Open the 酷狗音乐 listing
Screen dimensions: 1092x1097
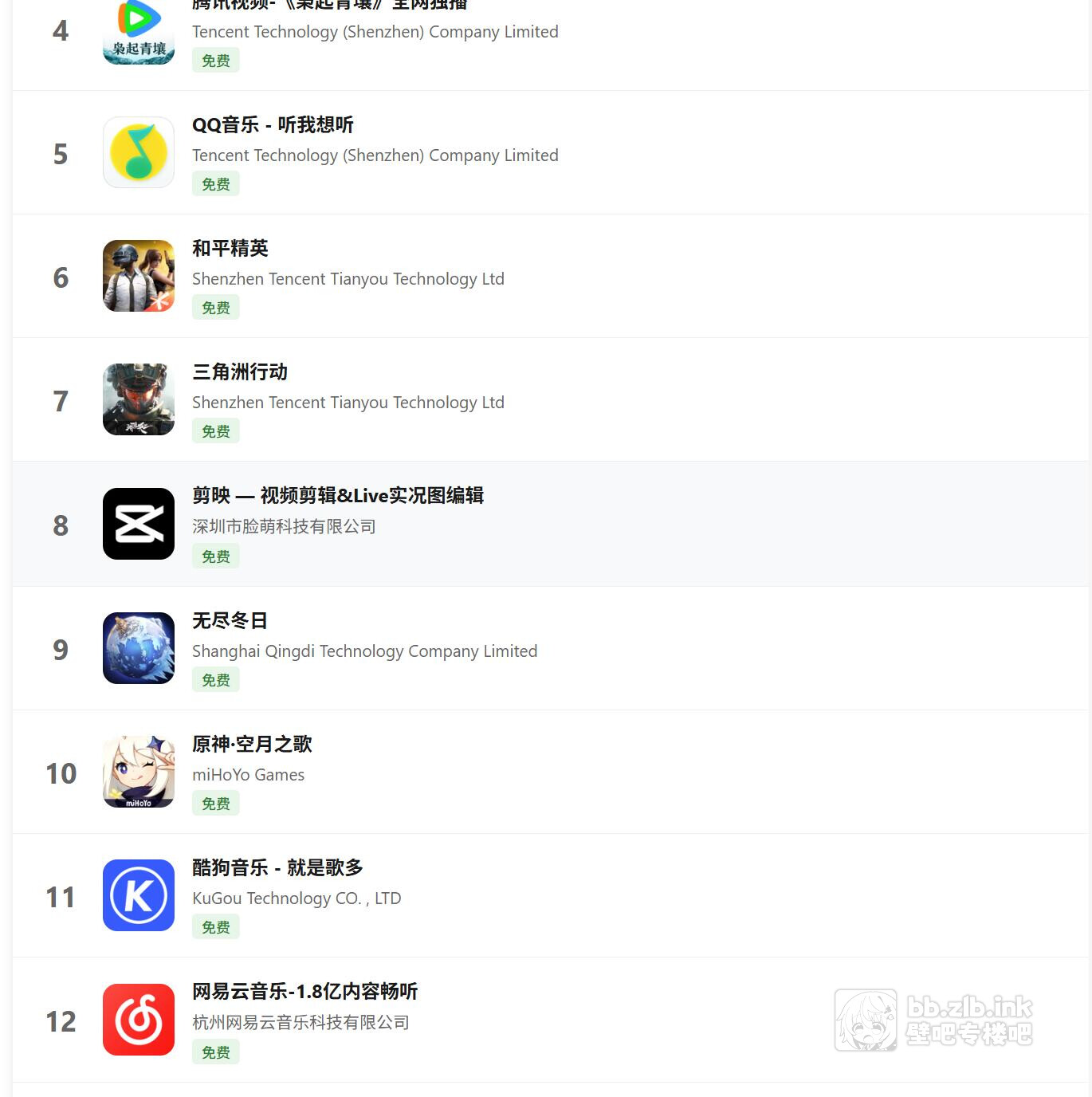[277, 868]
